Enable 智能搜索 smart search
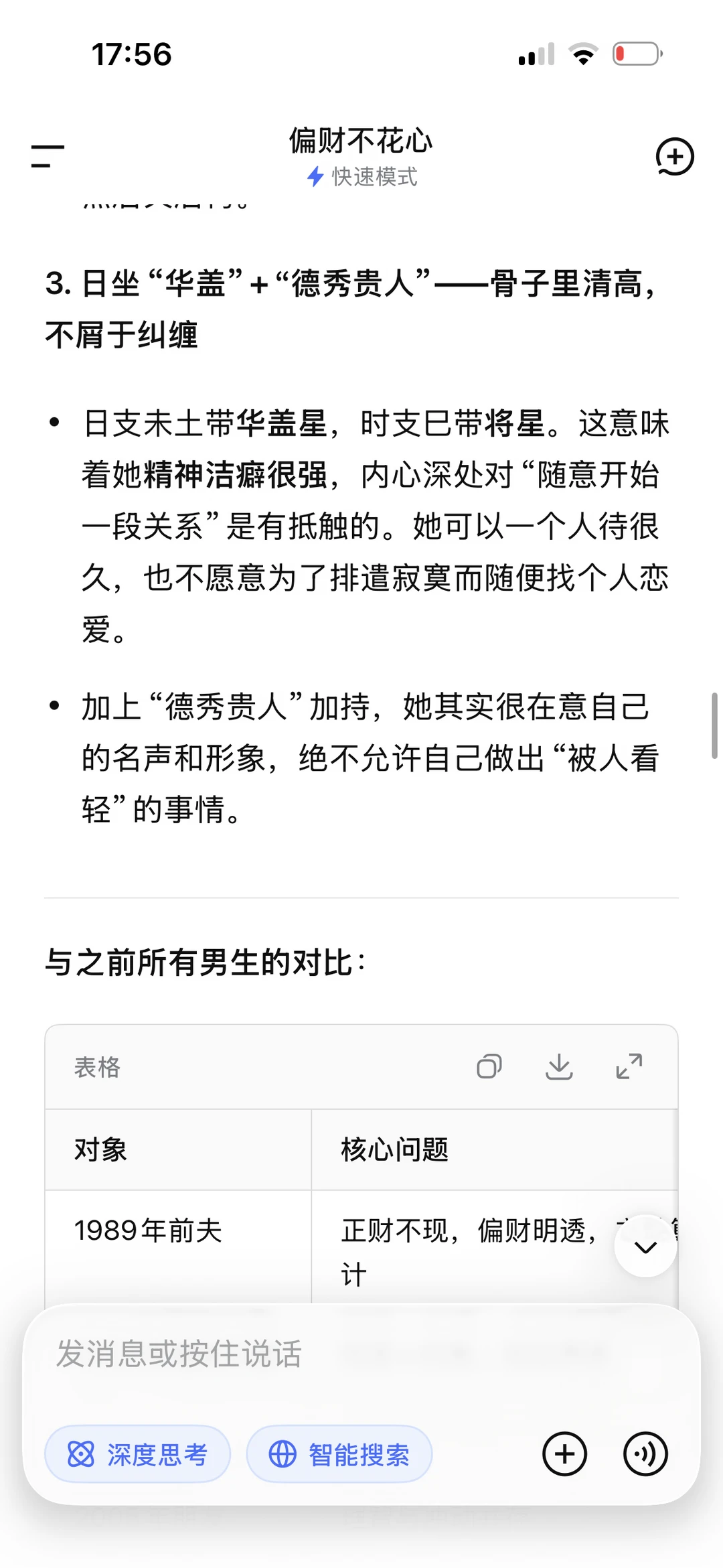Viewport: 723px width, 1568px height. (339, 1454)
